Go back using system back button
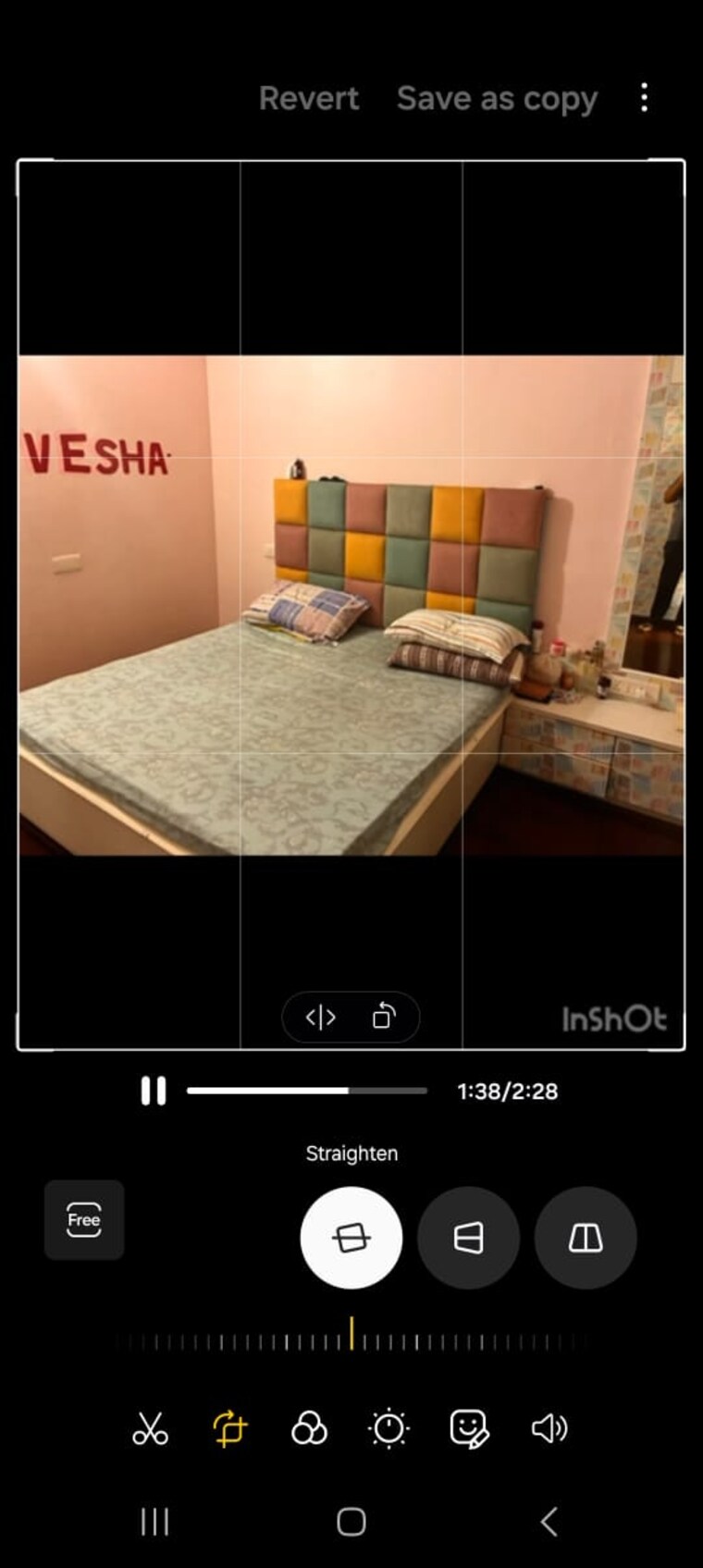This screenshot has height=1568, width=703. click(549, 1522)
